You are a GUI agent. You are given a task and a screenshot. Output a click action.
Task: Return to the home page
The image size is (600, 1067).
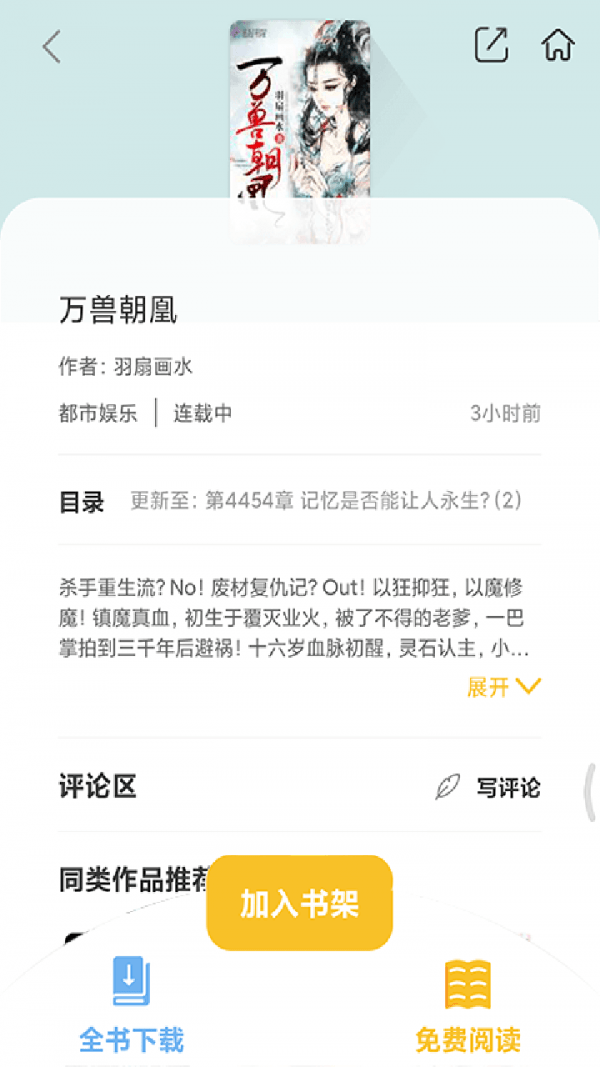point(558,45)
